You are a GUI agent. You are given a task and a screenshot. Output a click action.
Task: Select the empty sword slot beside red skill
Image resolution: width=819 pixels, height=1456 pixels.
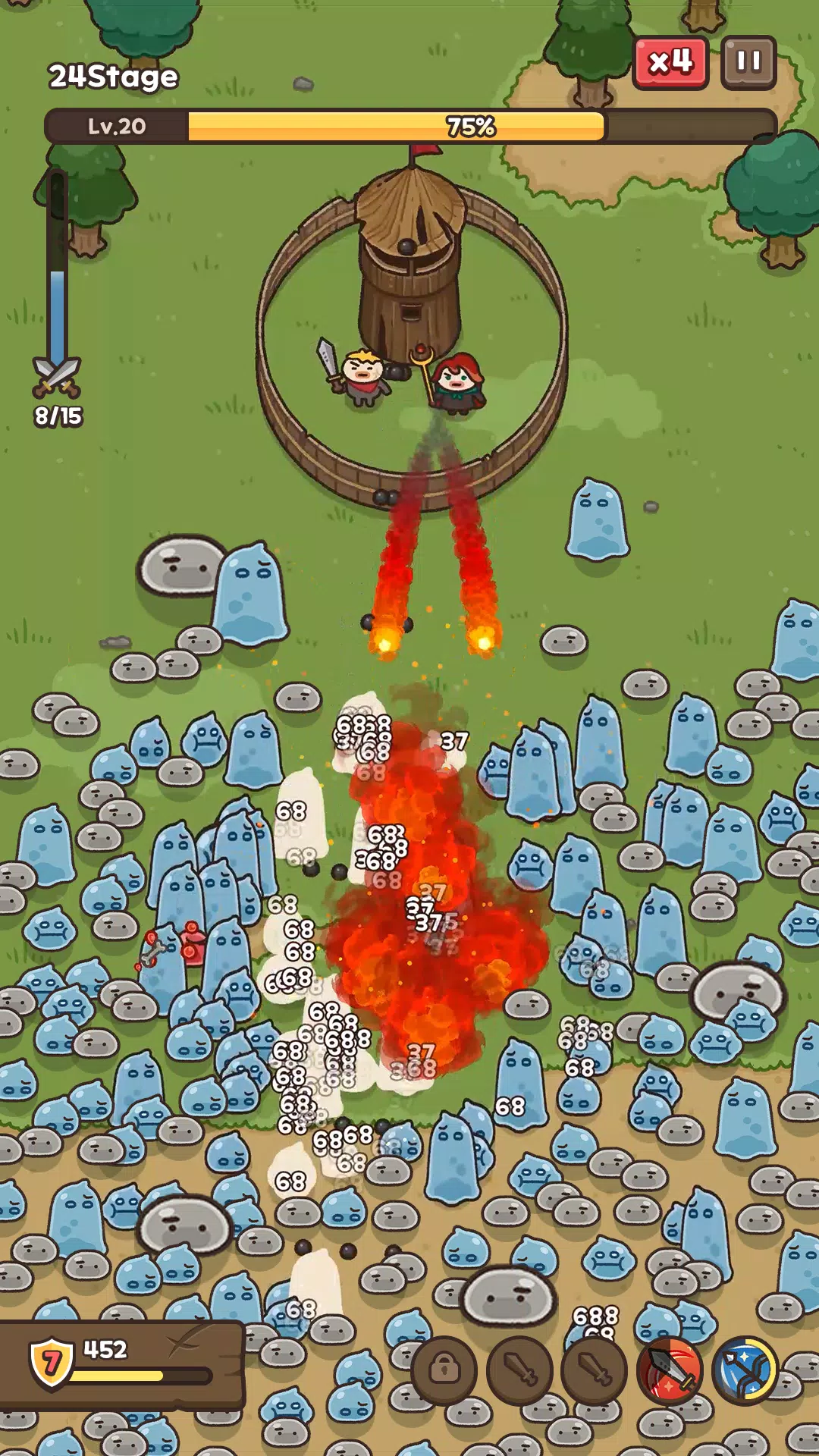click(x=595, y=1370)
